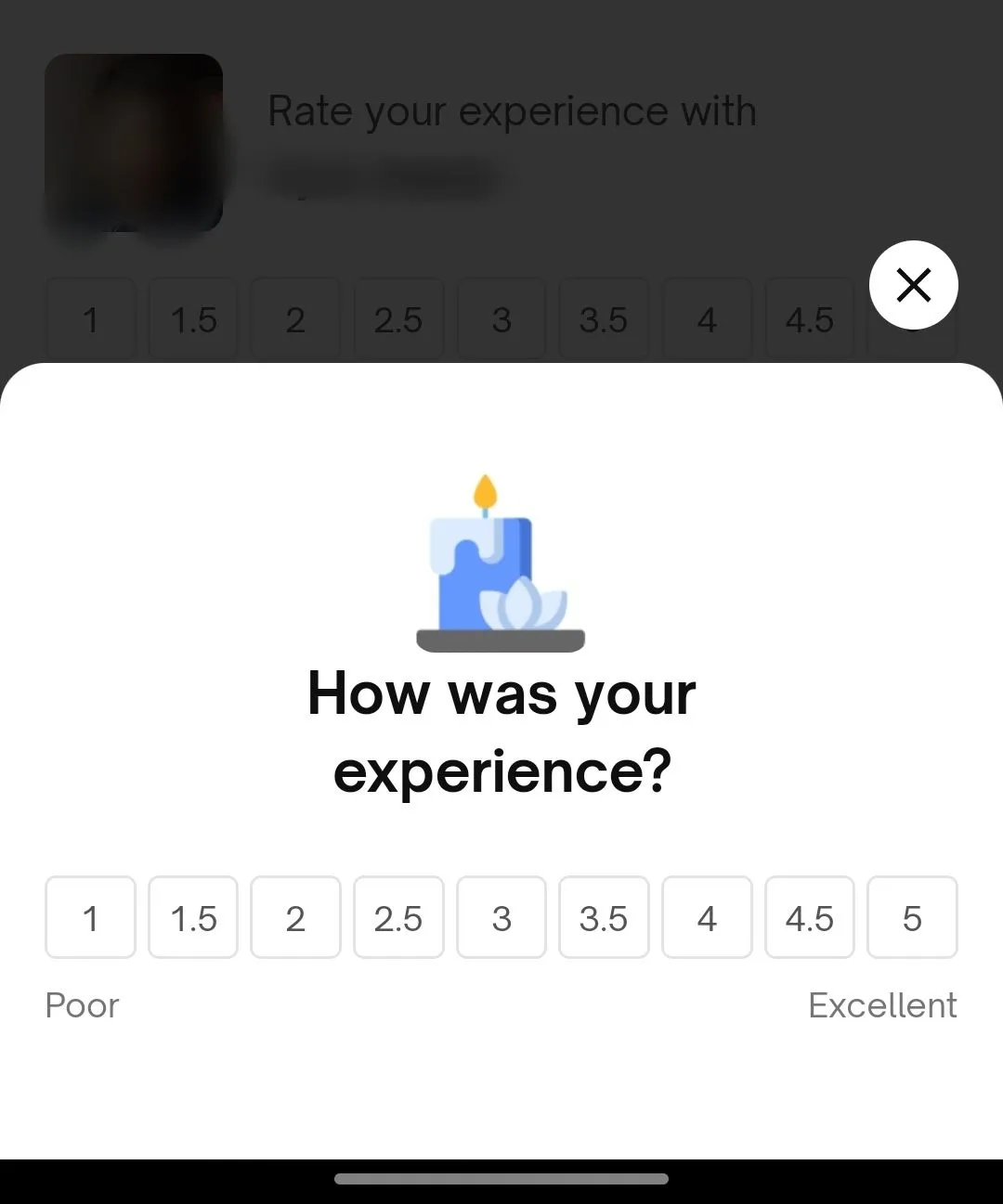Tap the How was your experience heading
1003x1204 pixels.
pyautogui.click(x=501, y=731)
